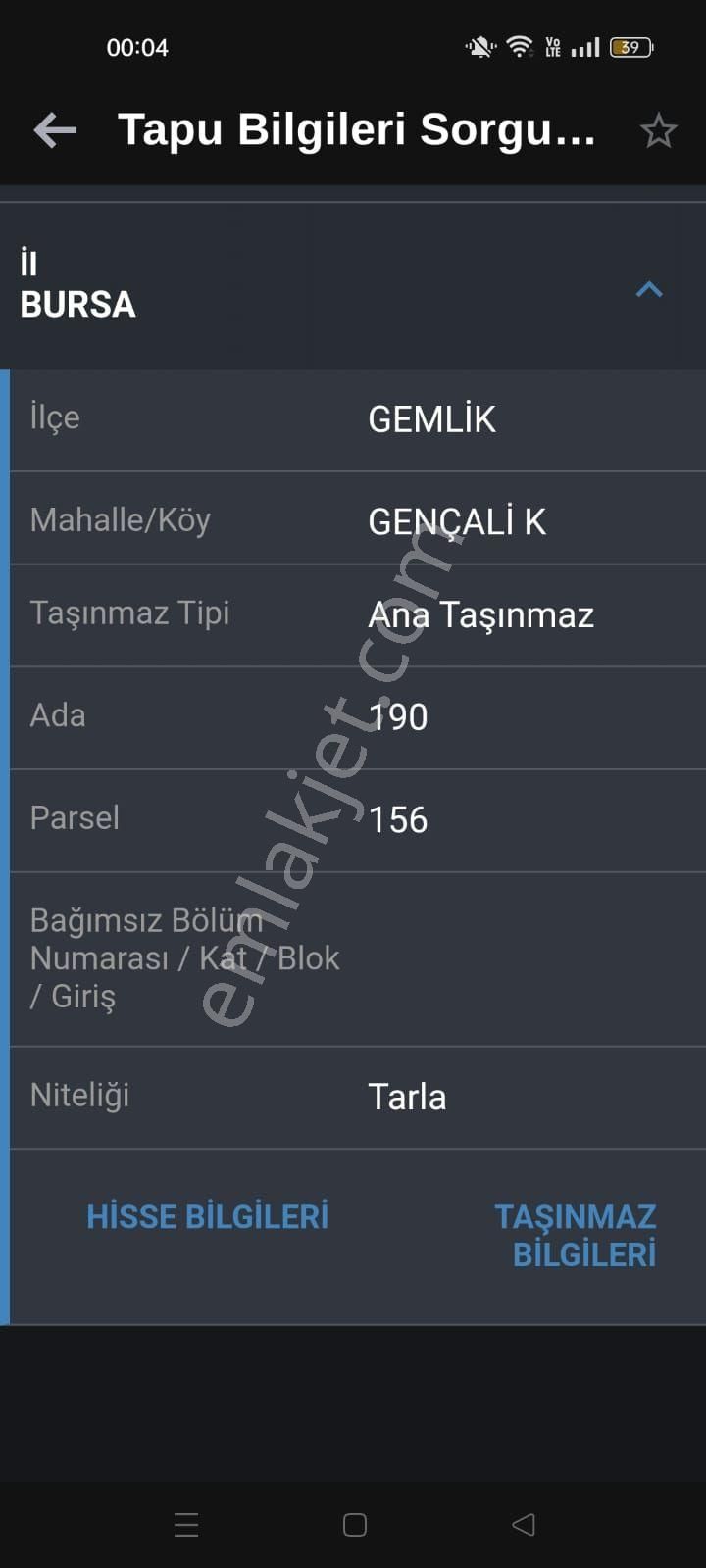Tap the star favorite icon
Viewport: 706px width, 1568px height.
click(x=658, y=128)
